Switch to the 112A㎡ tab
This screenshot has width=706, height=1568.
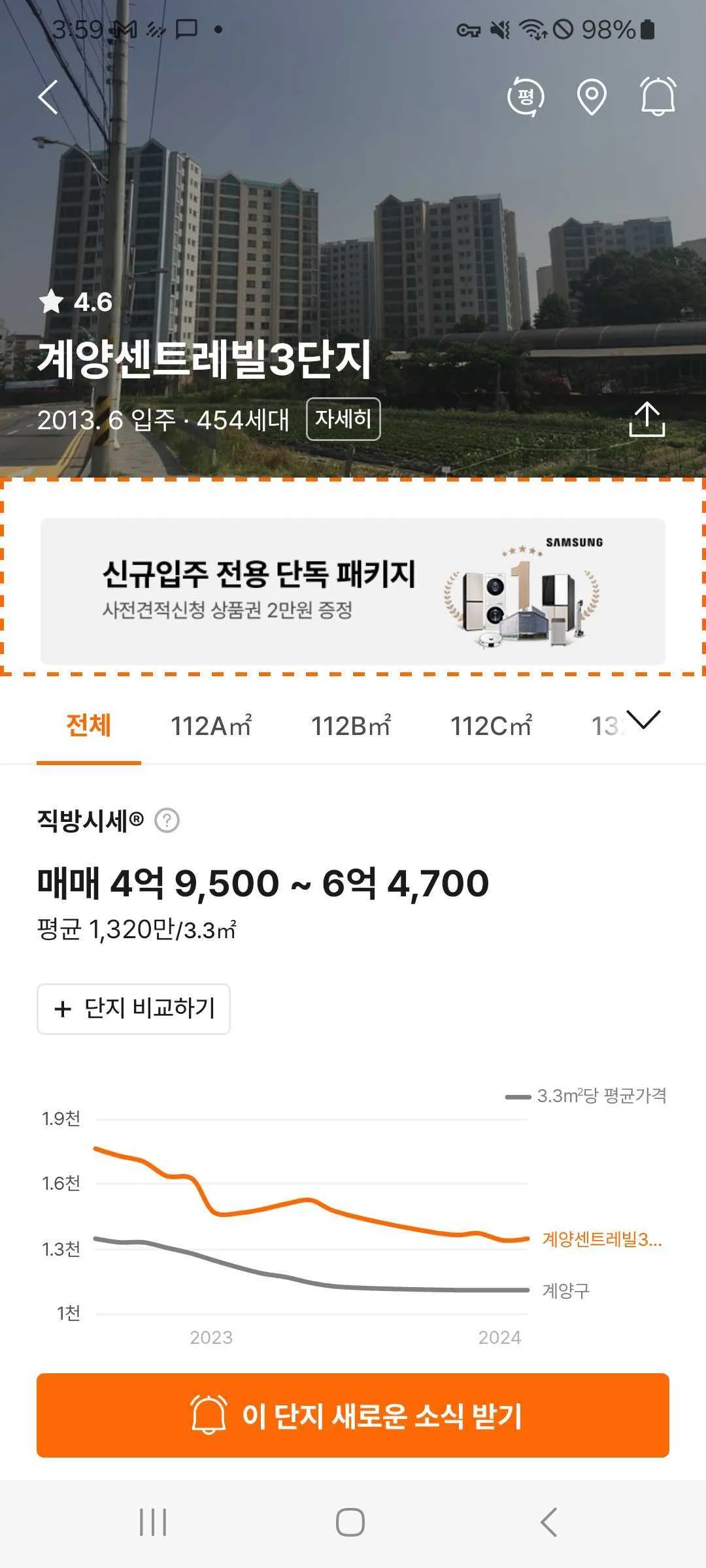(x=210, y=726)
